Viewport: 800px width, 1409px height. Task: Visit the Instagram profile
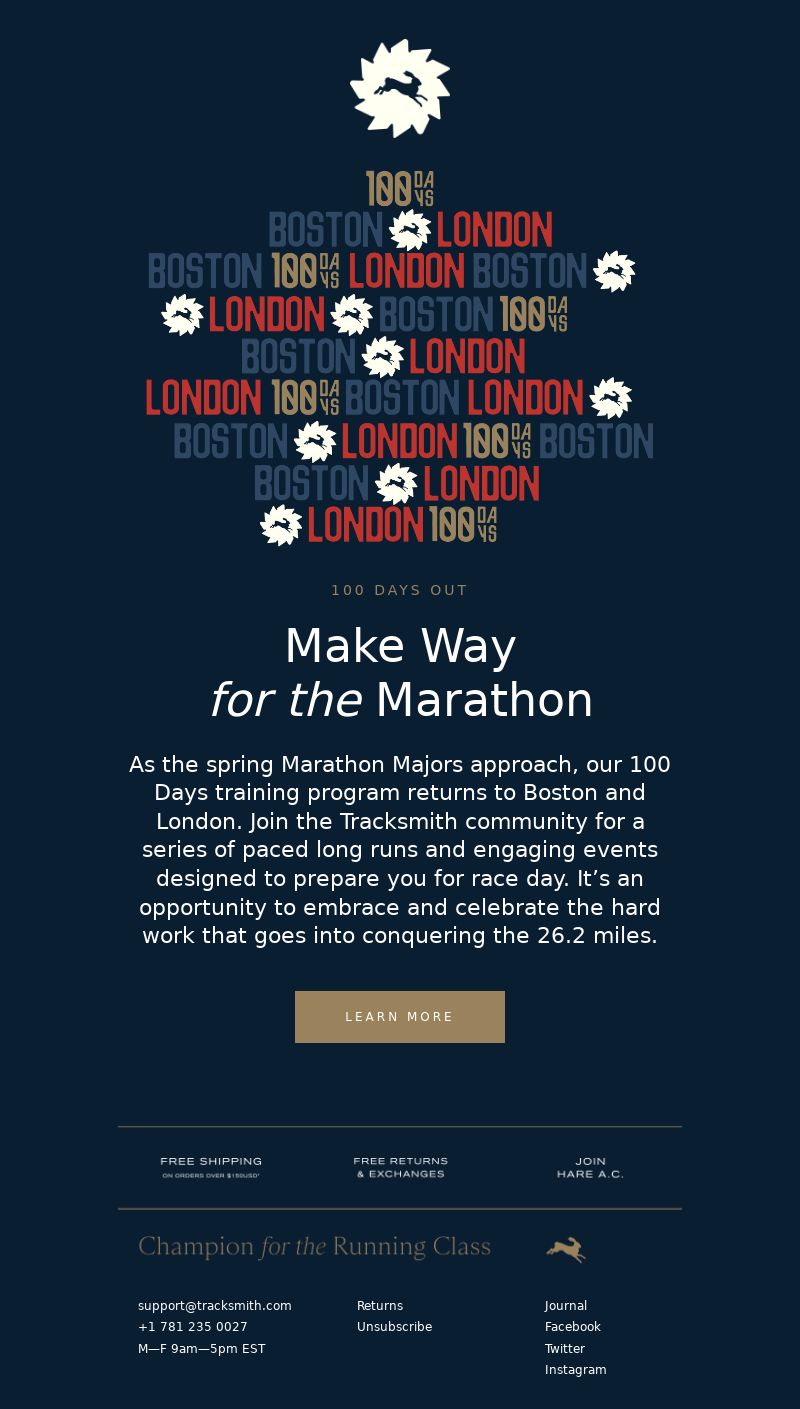(576, 1370)
